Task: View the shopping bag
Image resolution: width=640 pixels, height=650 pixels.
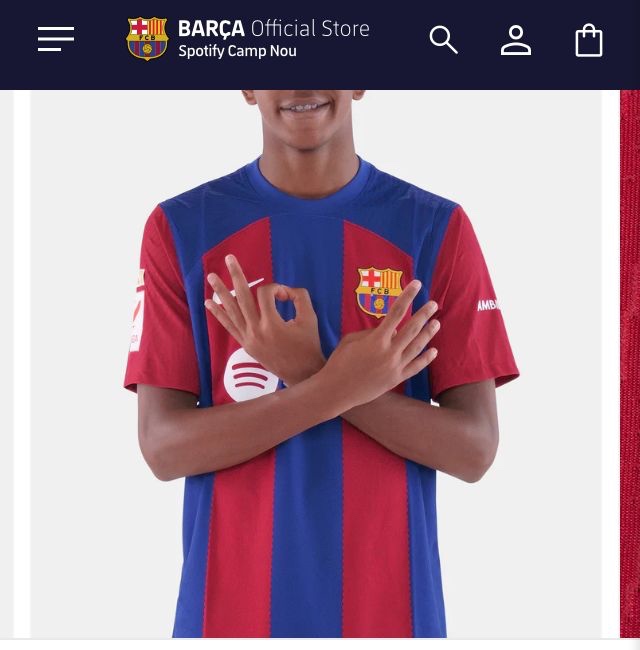Action: [x=589, y=40]
